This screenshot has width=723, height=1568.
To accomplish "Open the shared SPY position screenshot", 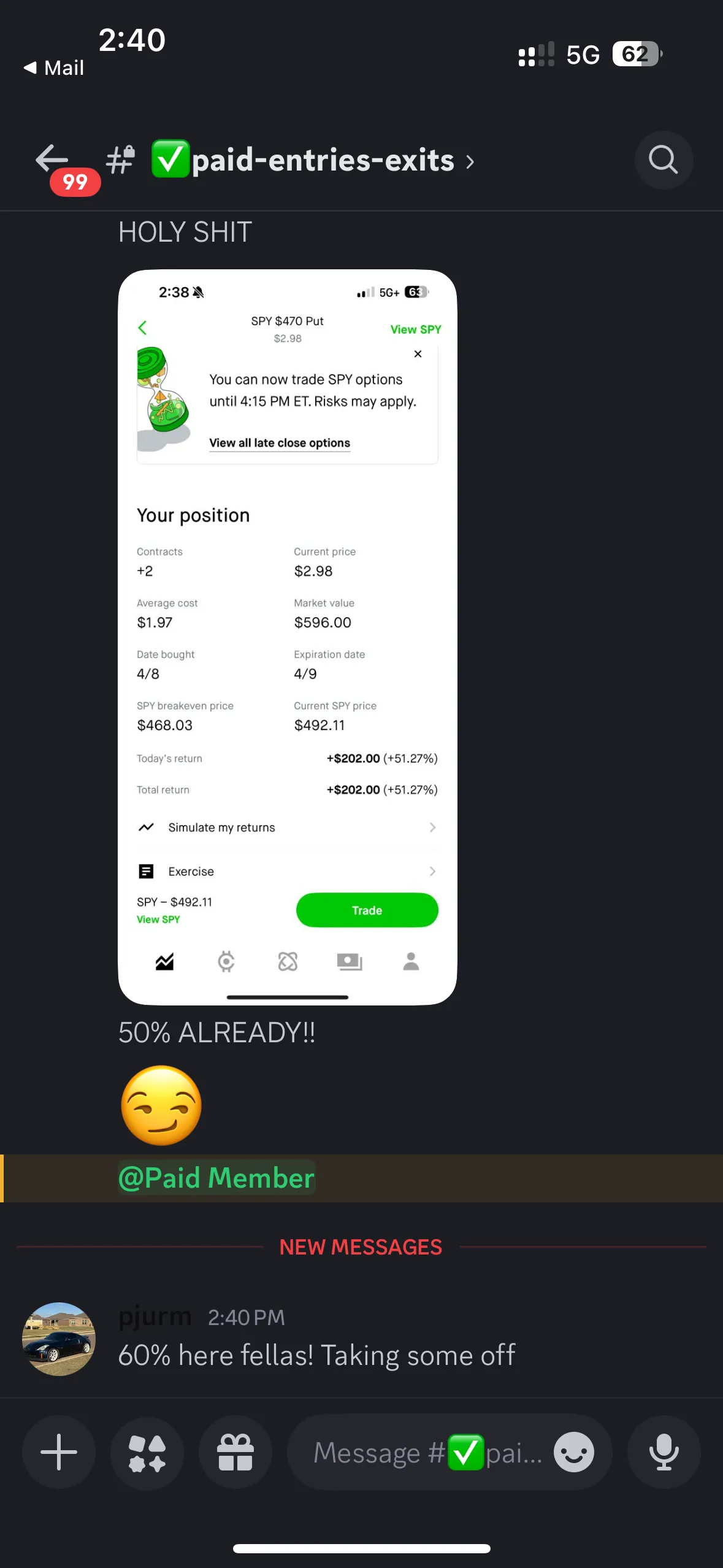I will 288,637.
